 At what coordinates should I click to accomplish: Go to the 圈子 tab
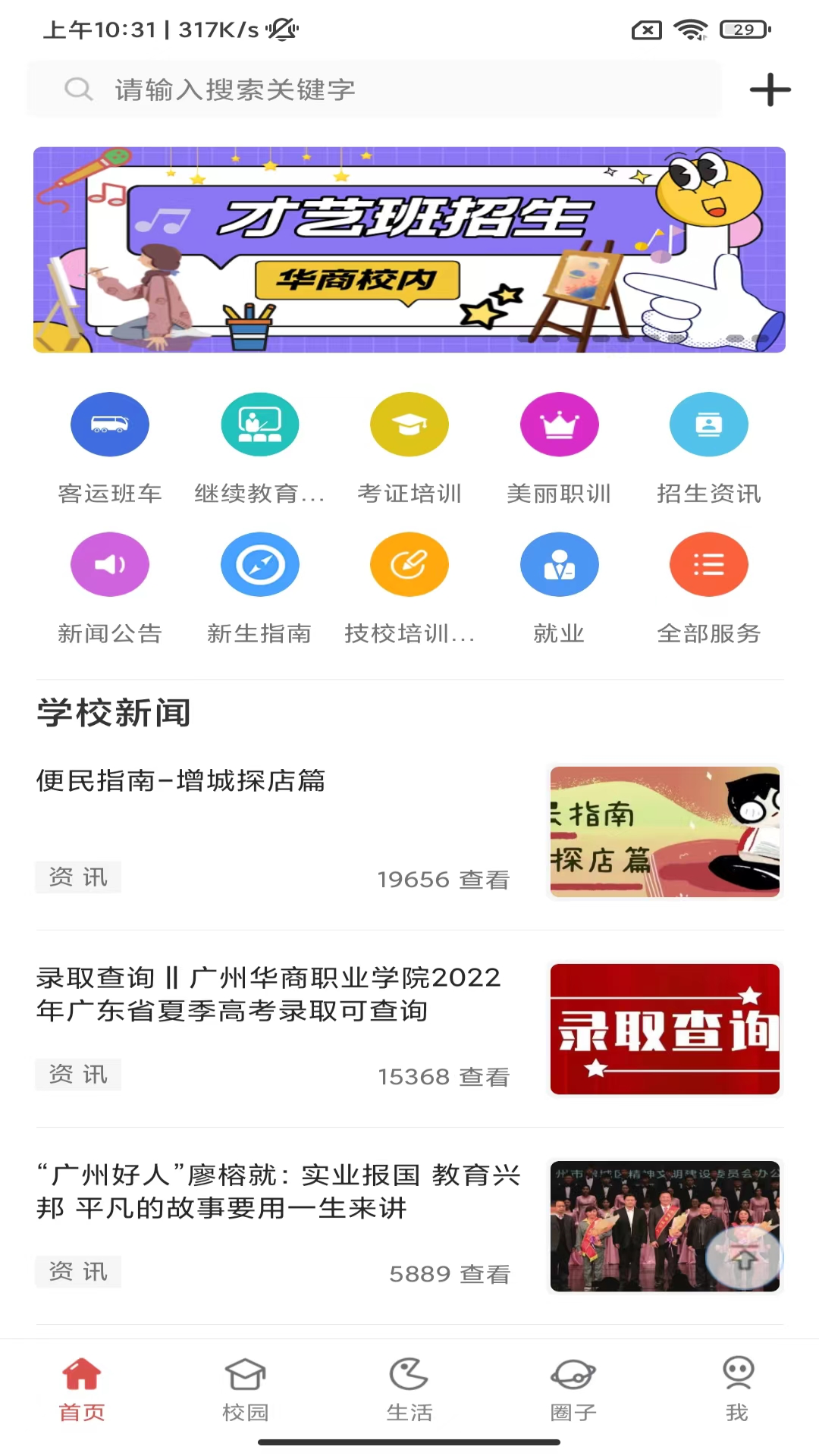(573, 1389)
